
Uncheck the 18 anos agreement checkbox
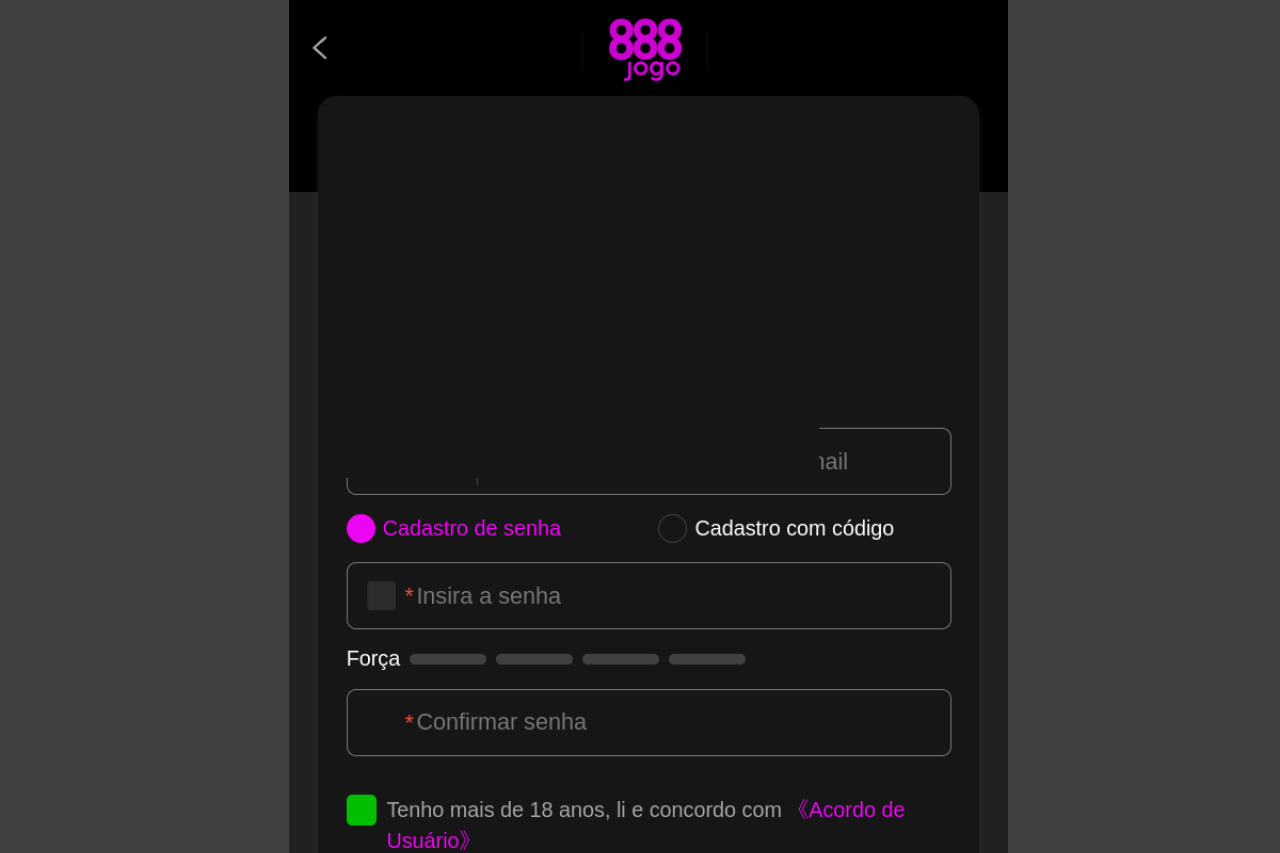click(362, 810)
